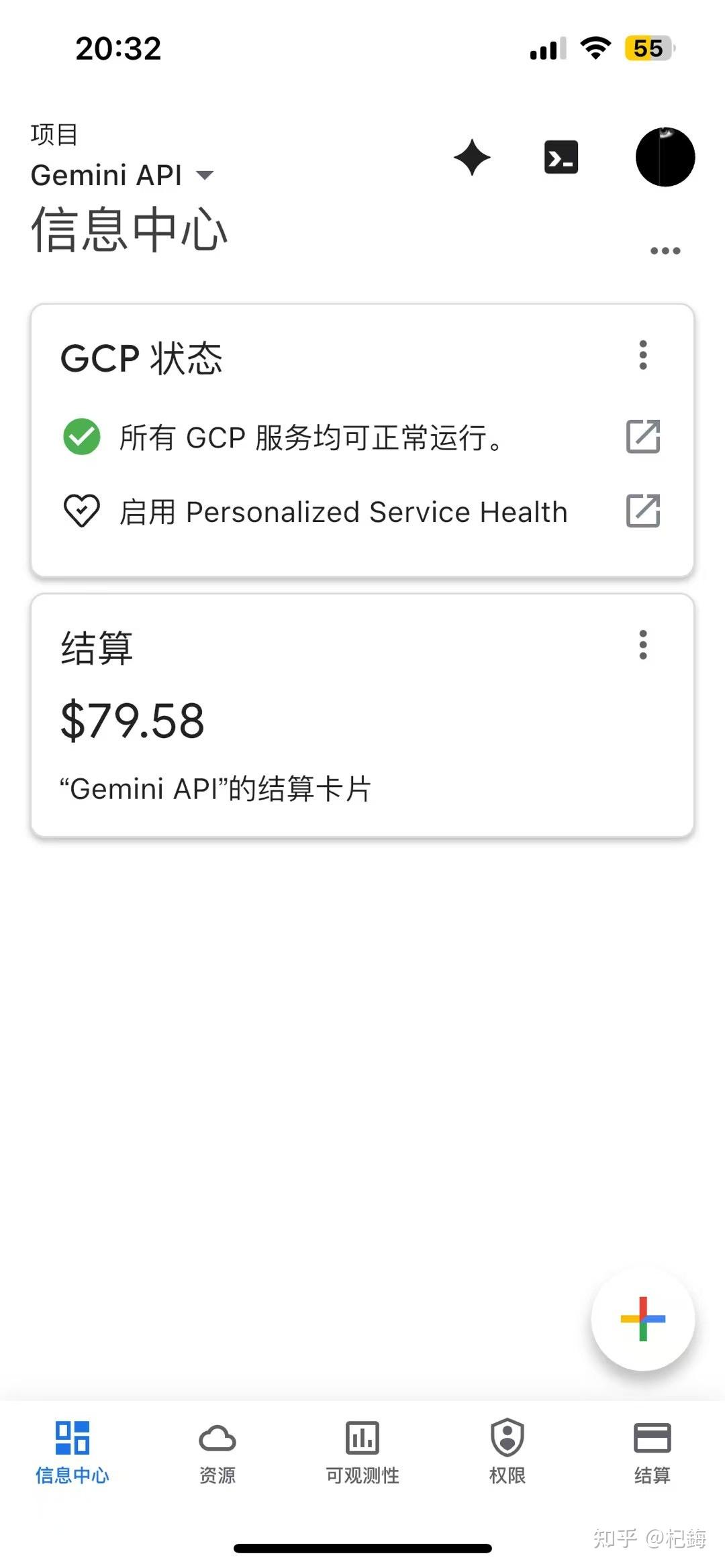
Task: Launch Cloud Shell terminal
Action: (x=561, y=158)
